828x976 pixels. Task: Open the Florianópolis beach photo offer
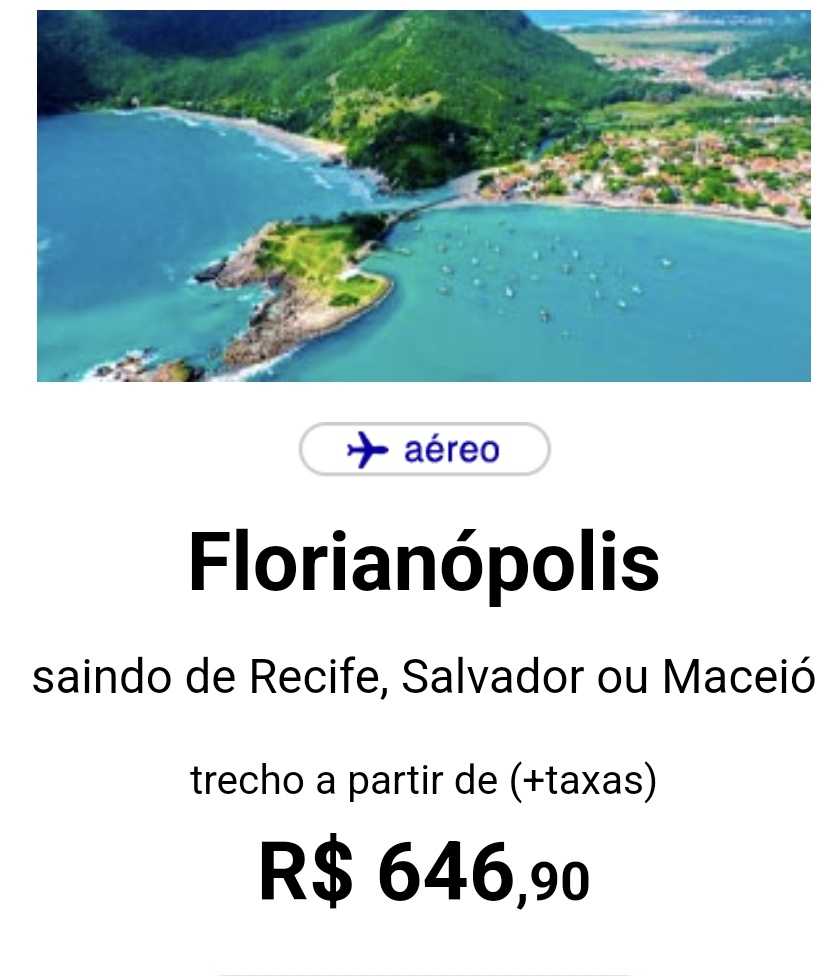click(x=424, y=196)
